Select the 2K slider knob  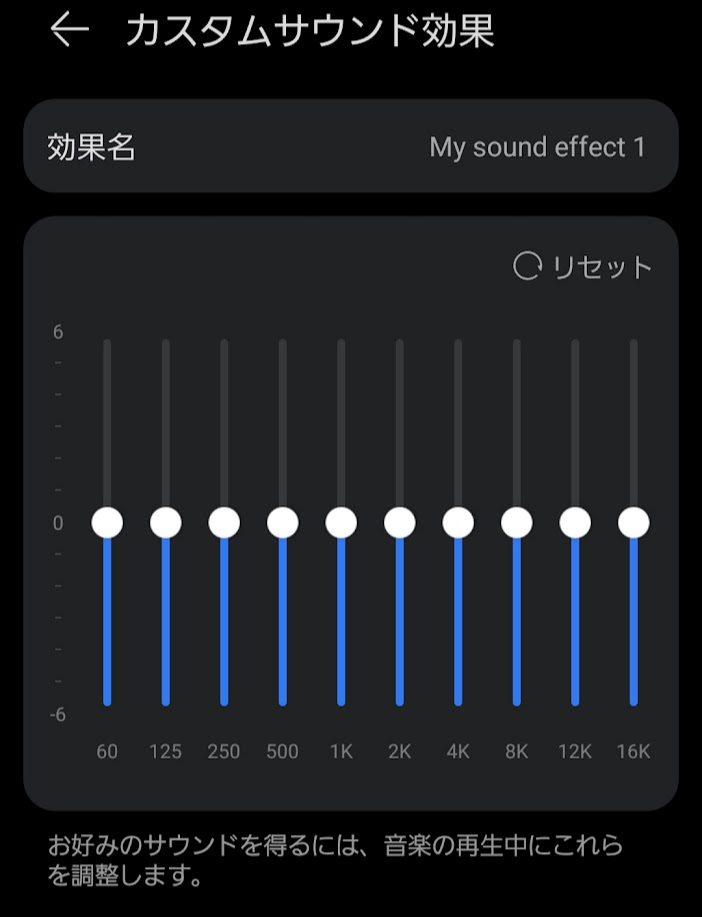(400, 522)
